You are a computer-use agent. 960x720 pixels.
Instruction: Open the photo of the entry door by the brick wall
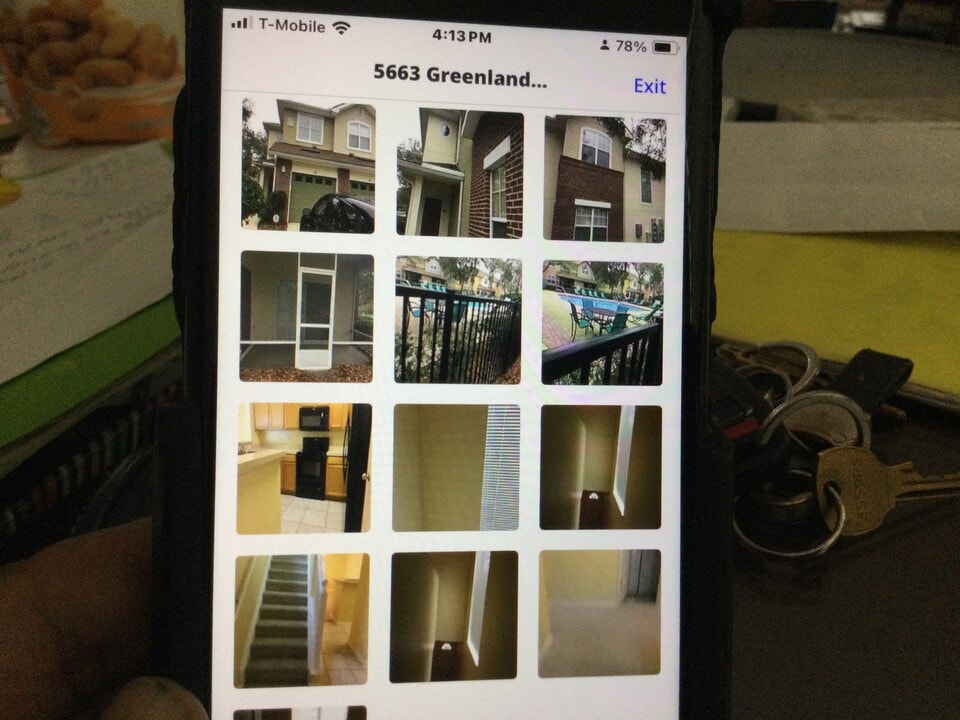tap(459, 174)
